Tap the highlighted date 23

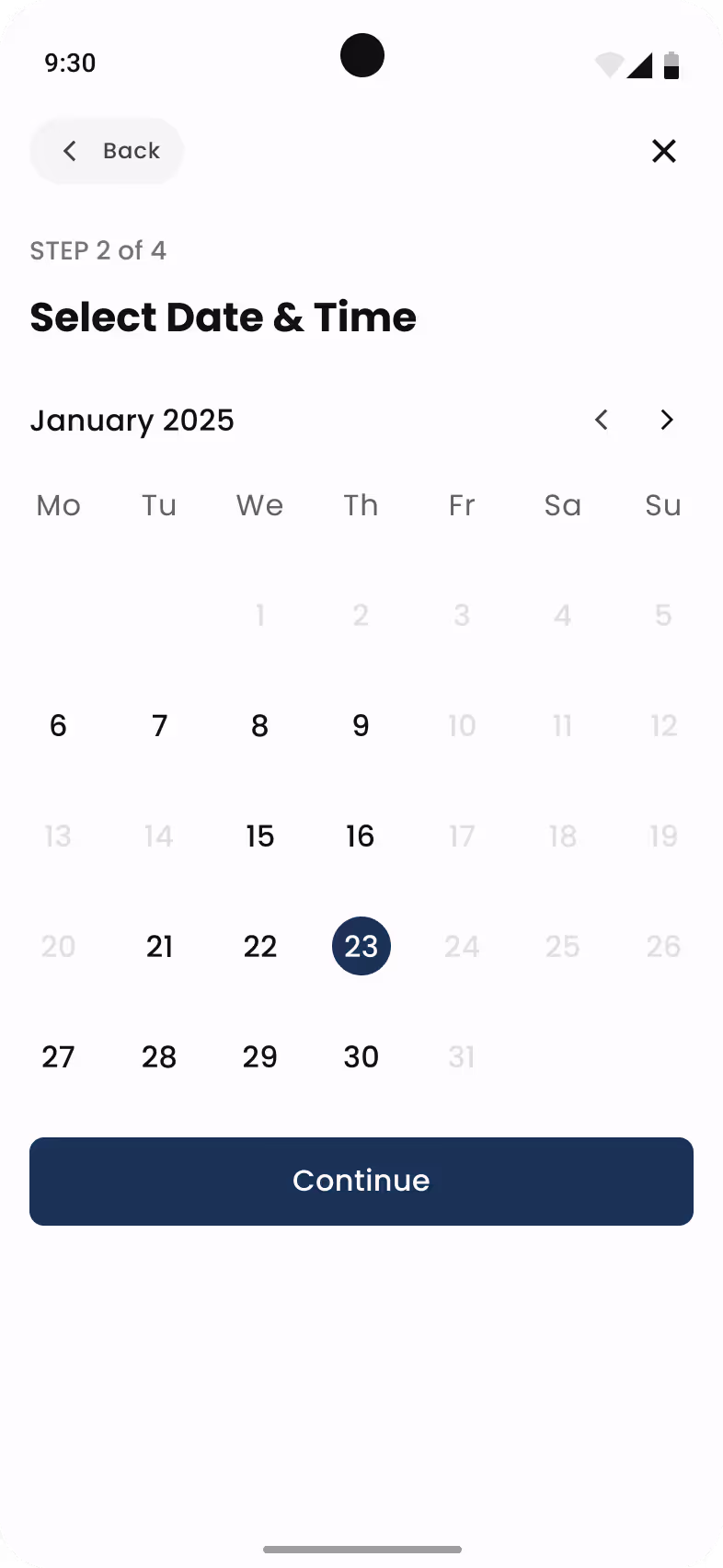pyautogui.click(x=361, y=946)
